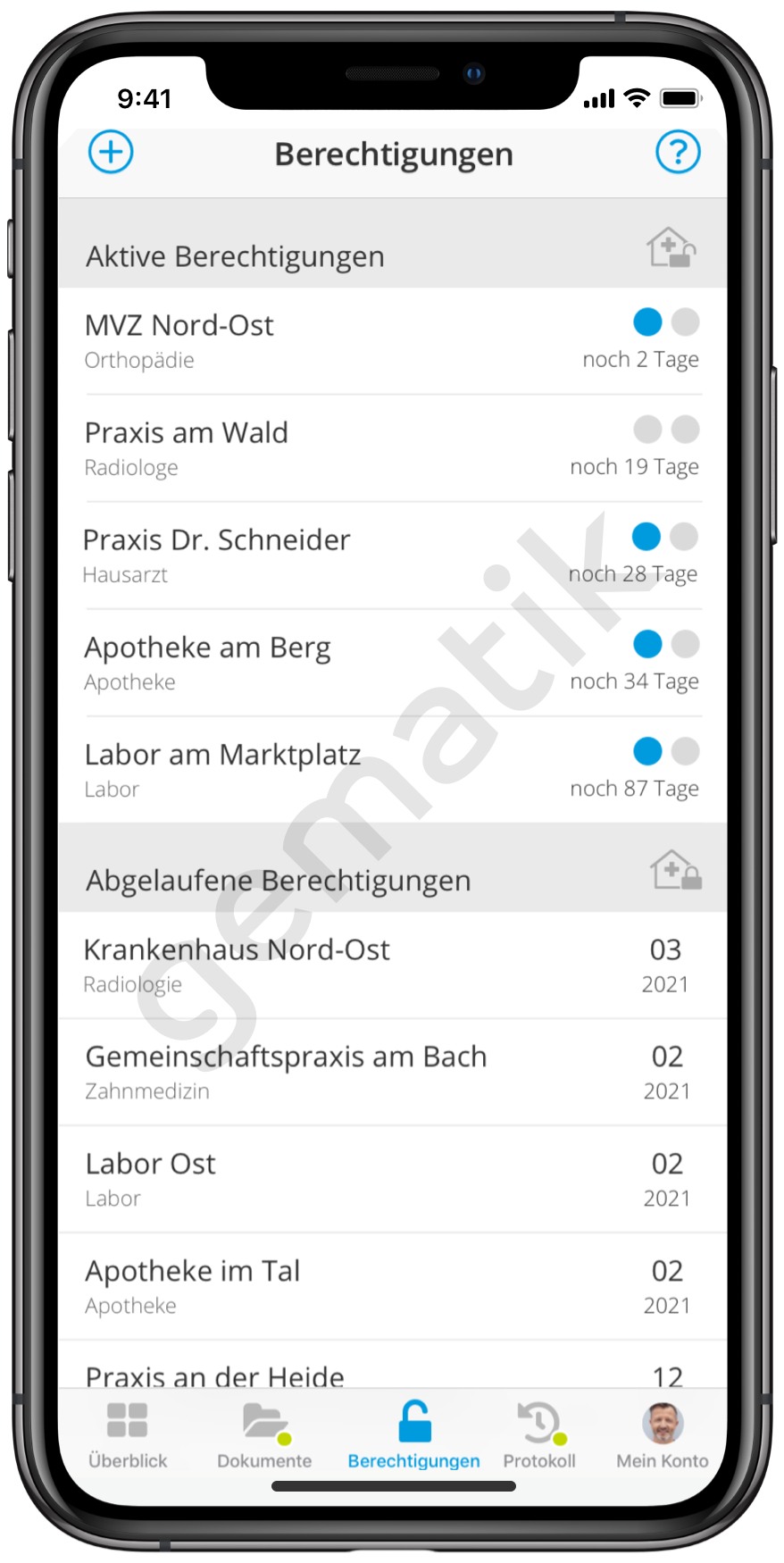This screenshot has height=1563, width=784.
Task: View Apotheke im Tal expired permission
Action: tap(392, 1287)
